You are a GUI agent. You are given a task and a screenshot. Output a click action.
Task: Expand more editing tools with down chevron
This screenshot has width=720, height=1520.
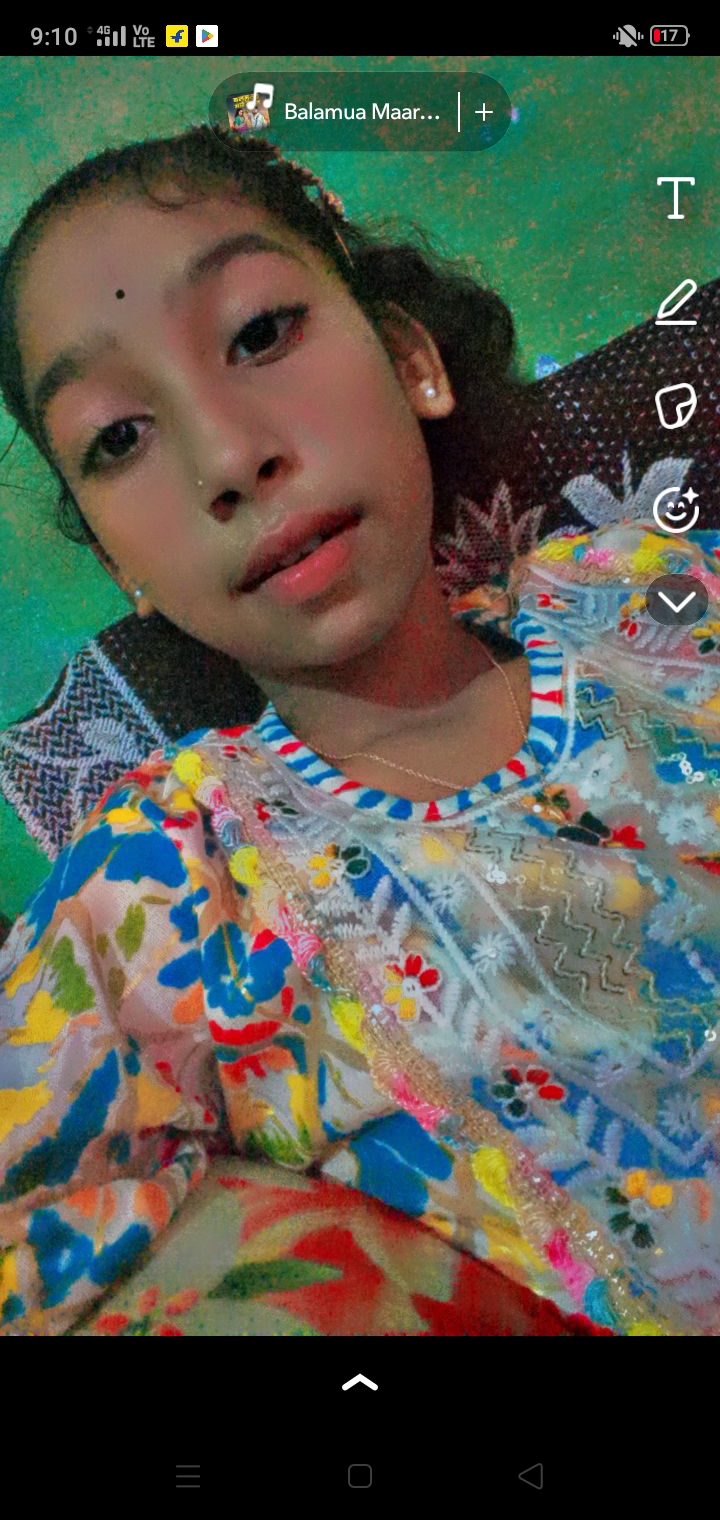click(677, 601)
